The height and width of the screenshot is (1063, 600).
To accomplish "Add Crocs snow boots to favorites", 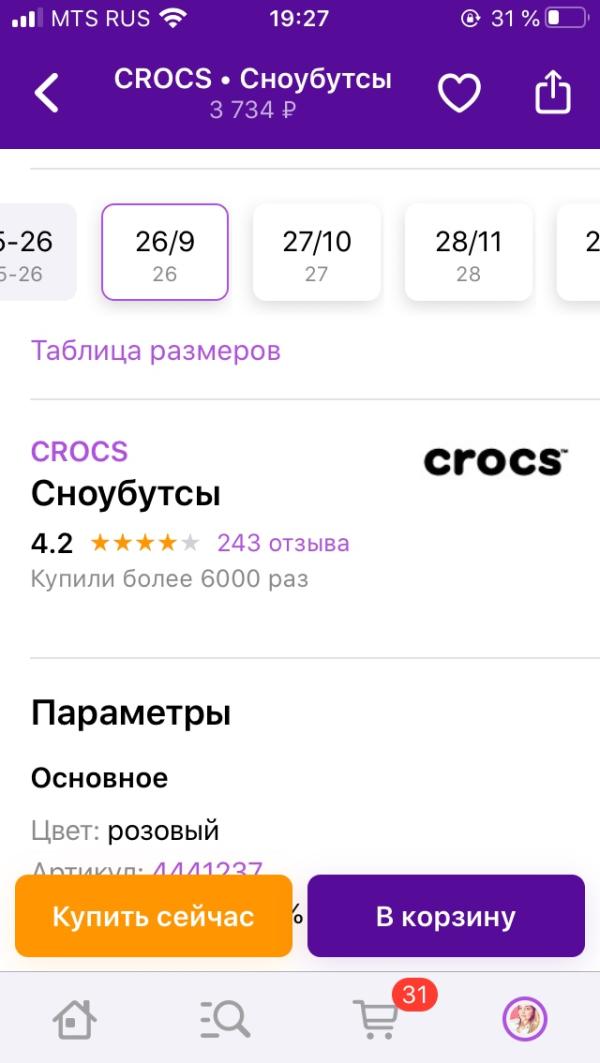I will (x=460, y=93).
